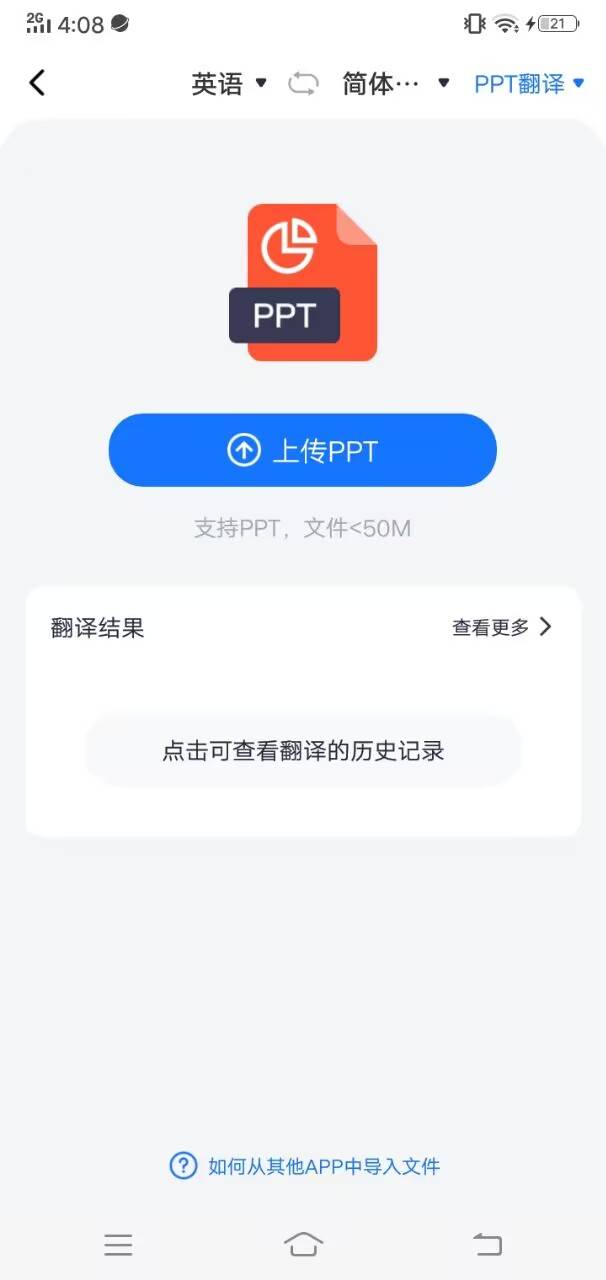606x1280 pixels.
Task: Open 如何从其他APP中导入文件 help link
Action: click(x=304, y=1166)
